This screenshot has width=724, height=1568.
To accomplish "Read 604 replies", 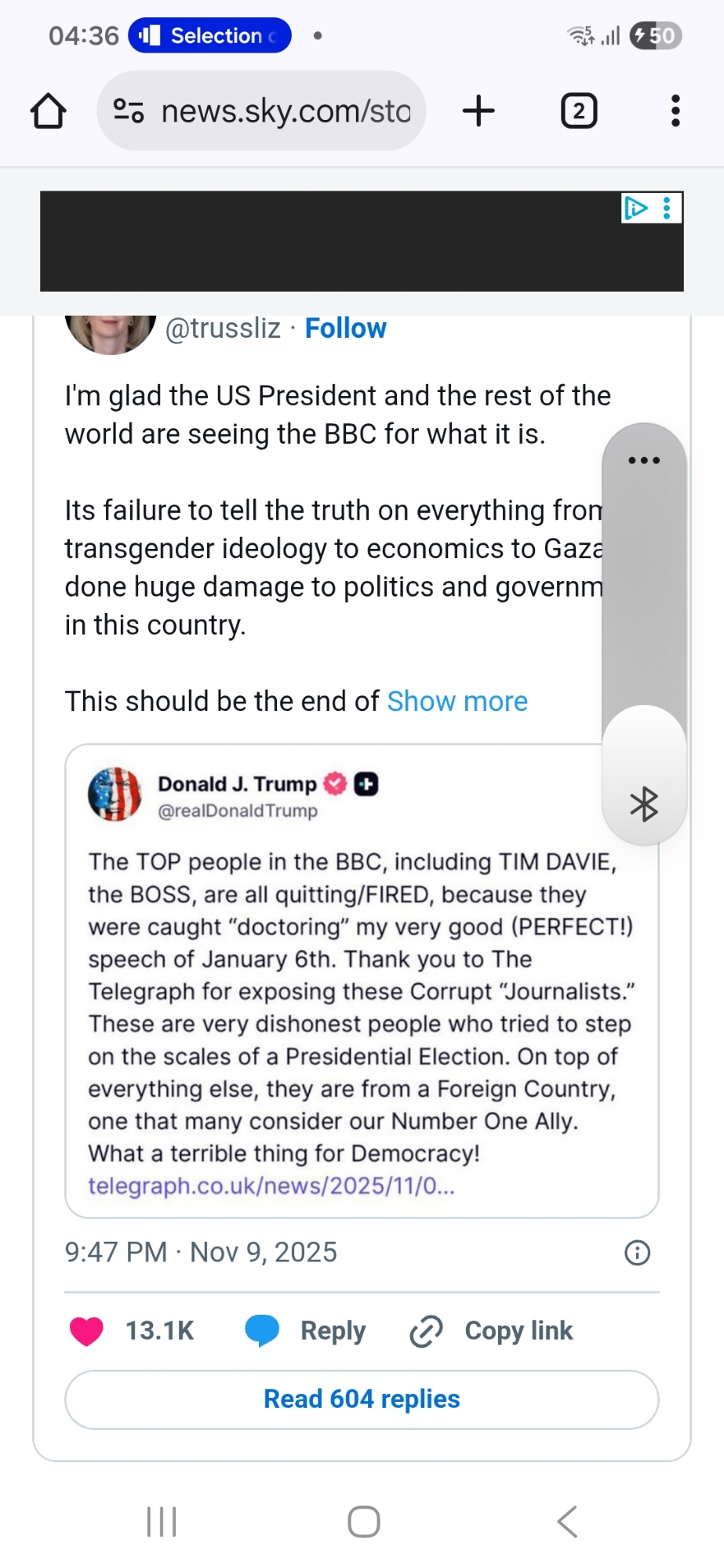I will coord(362,1399).
